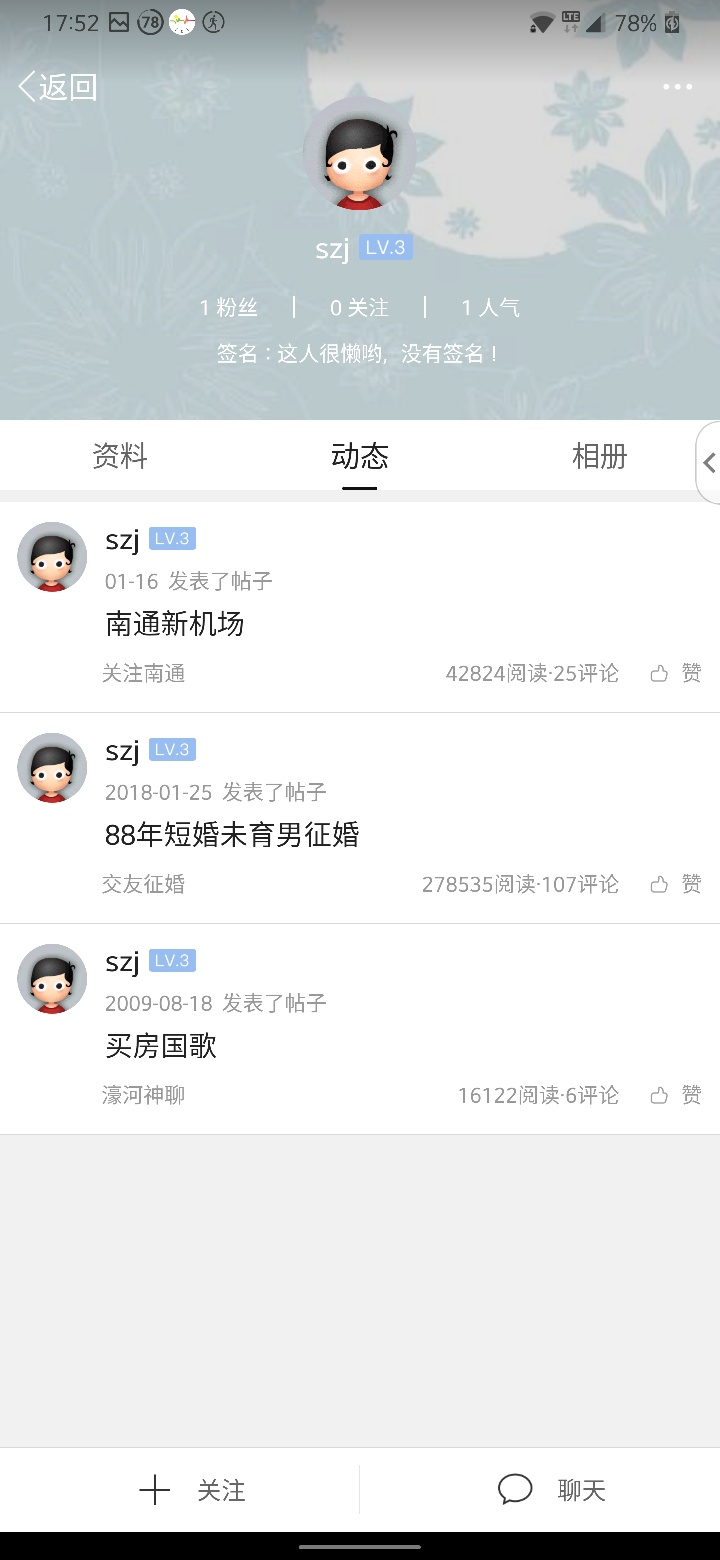Like the 买房国歌 post
This screenshot has height=1560, width=720.
(x=676, y=1095)
